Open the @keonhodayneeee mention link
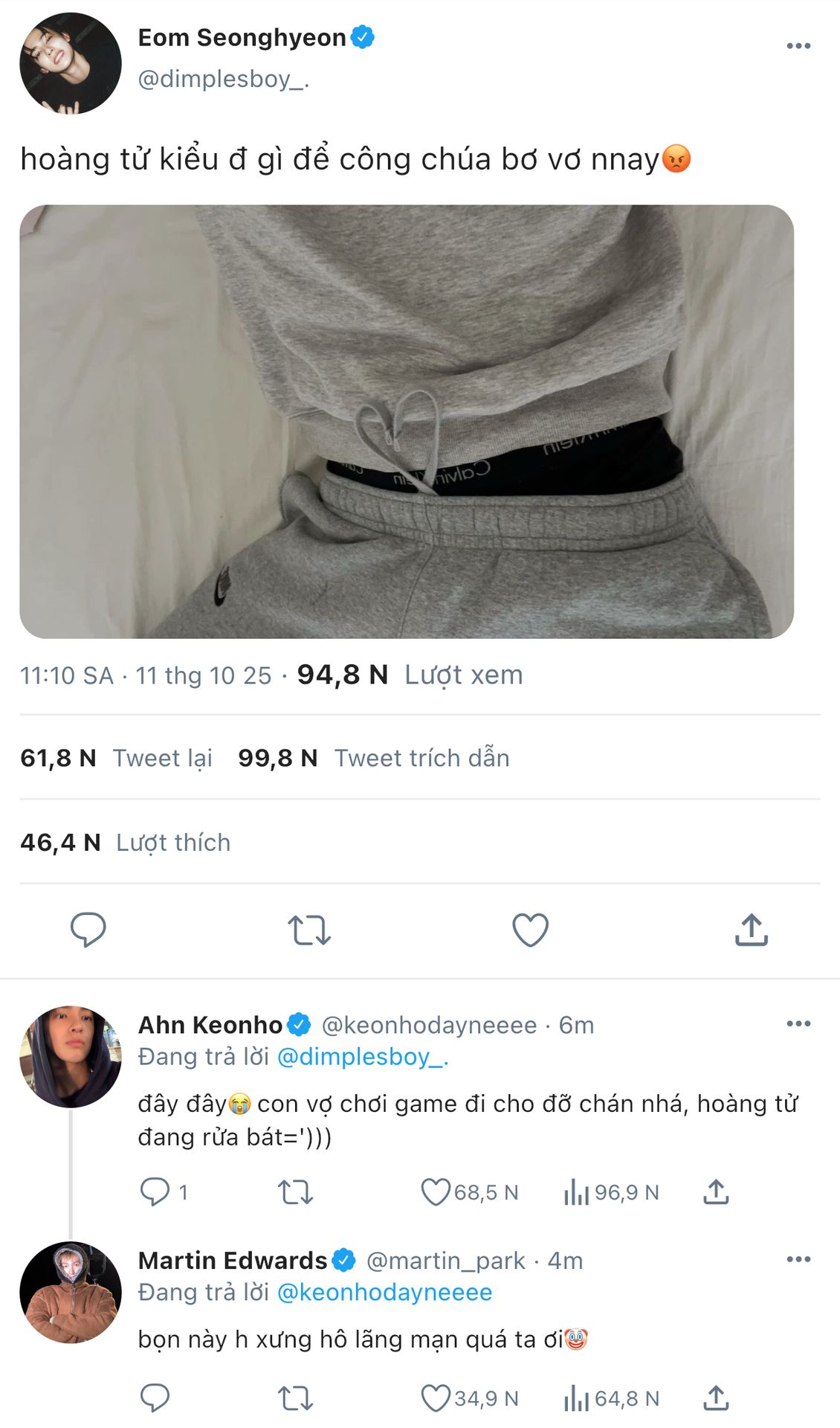840x1428 pixels. point(384,1293)
